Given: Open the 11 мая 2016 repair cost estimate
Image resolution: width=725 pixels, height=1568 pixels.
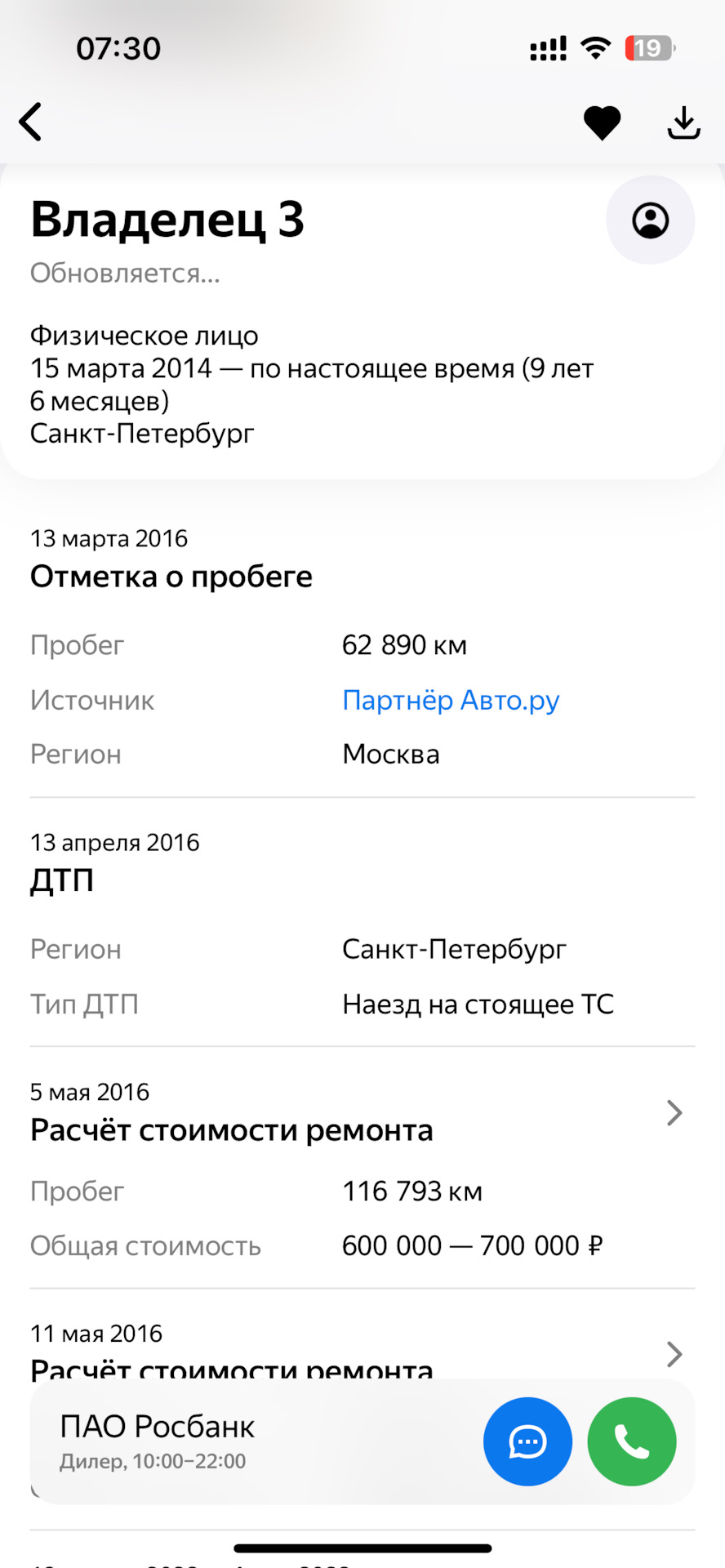Looking at the screenshot, I should pos(362,1348).
